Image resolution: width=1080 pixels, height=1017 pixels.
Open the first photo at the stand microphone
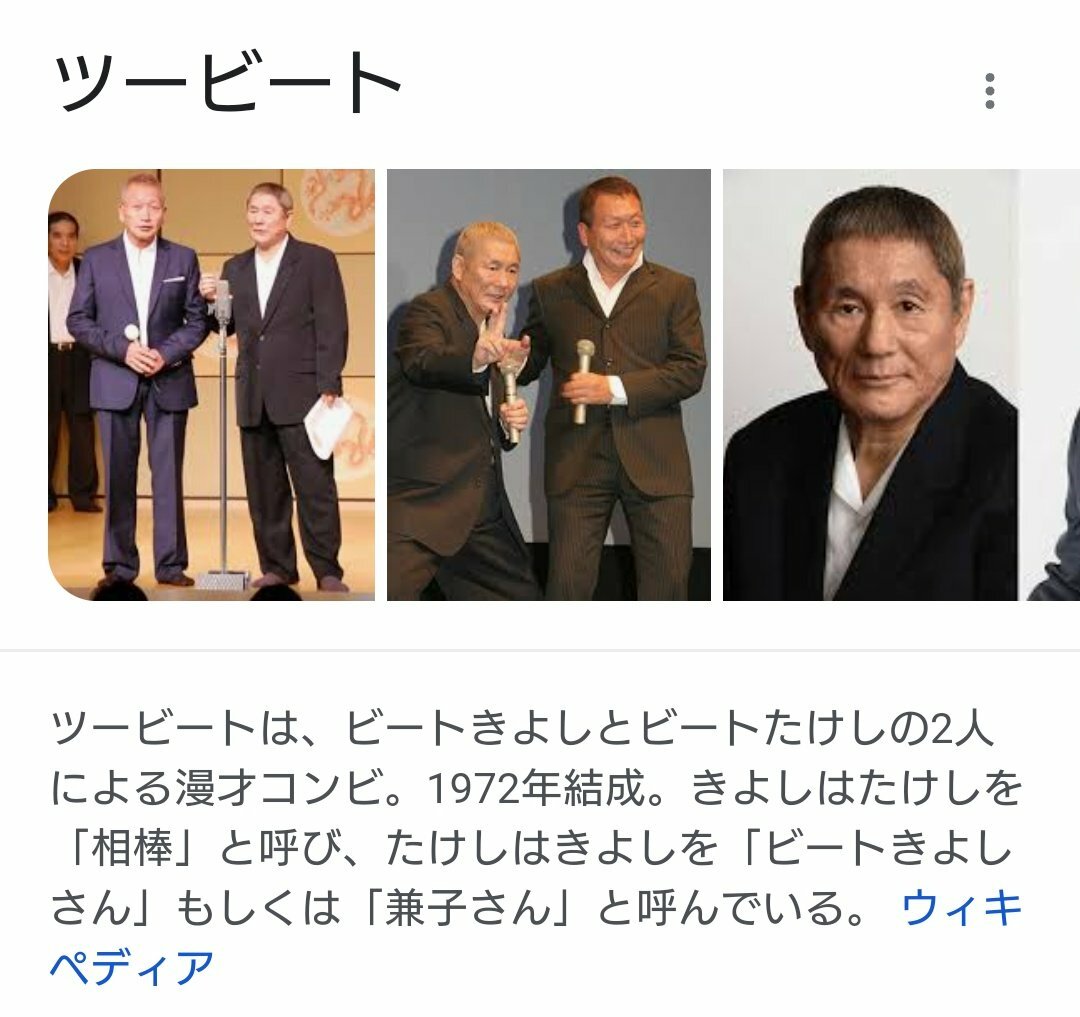(212, 385)
